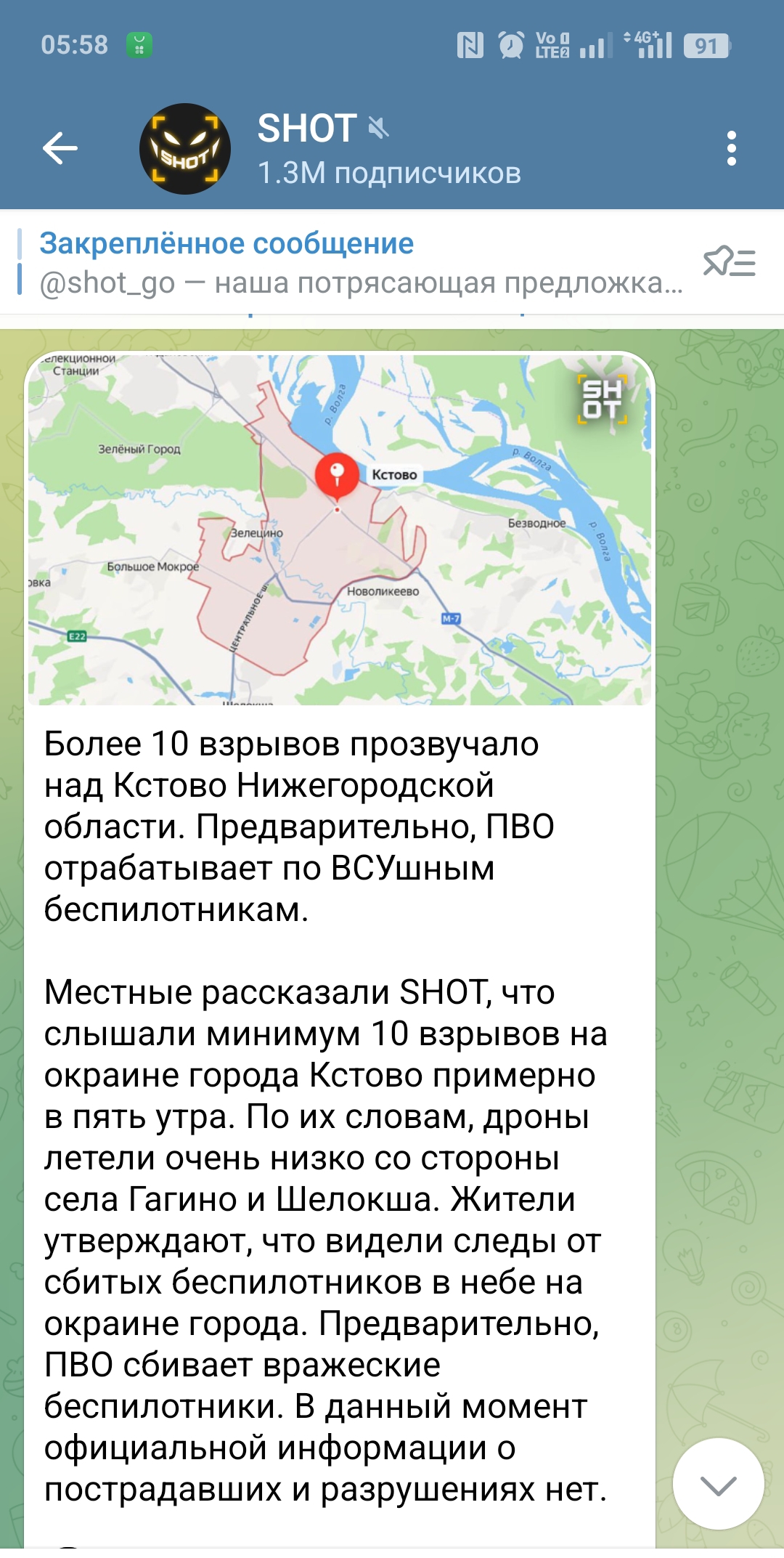The width and height of the screenshot is (784, 1558).
Task: Open the SHOT channel profile info
Action: 388,149
